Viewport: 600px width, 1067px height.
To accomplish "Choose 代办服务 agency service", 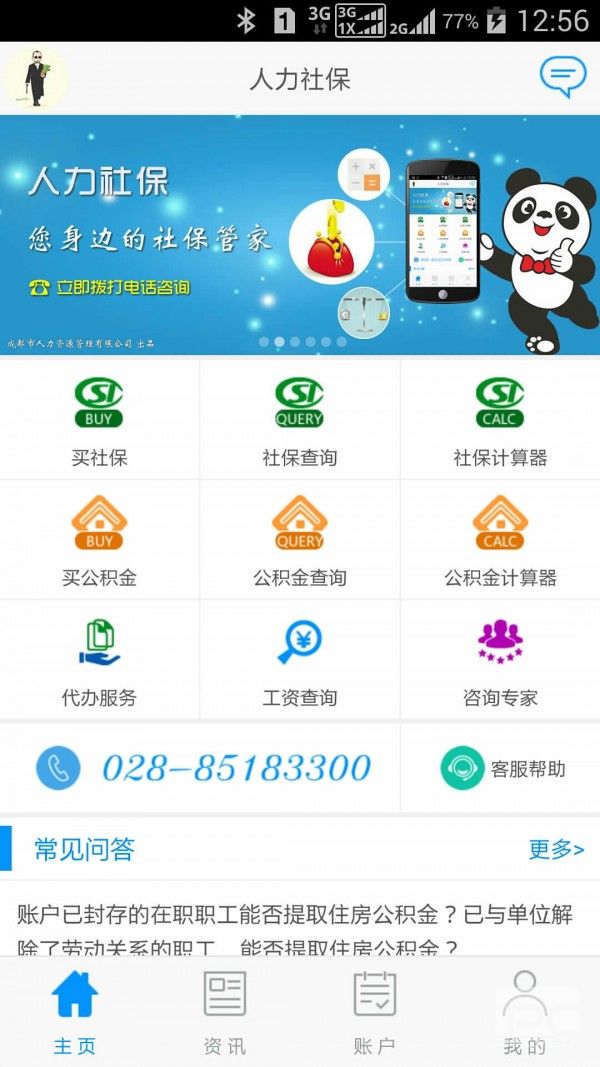I will tap(99, 660).
